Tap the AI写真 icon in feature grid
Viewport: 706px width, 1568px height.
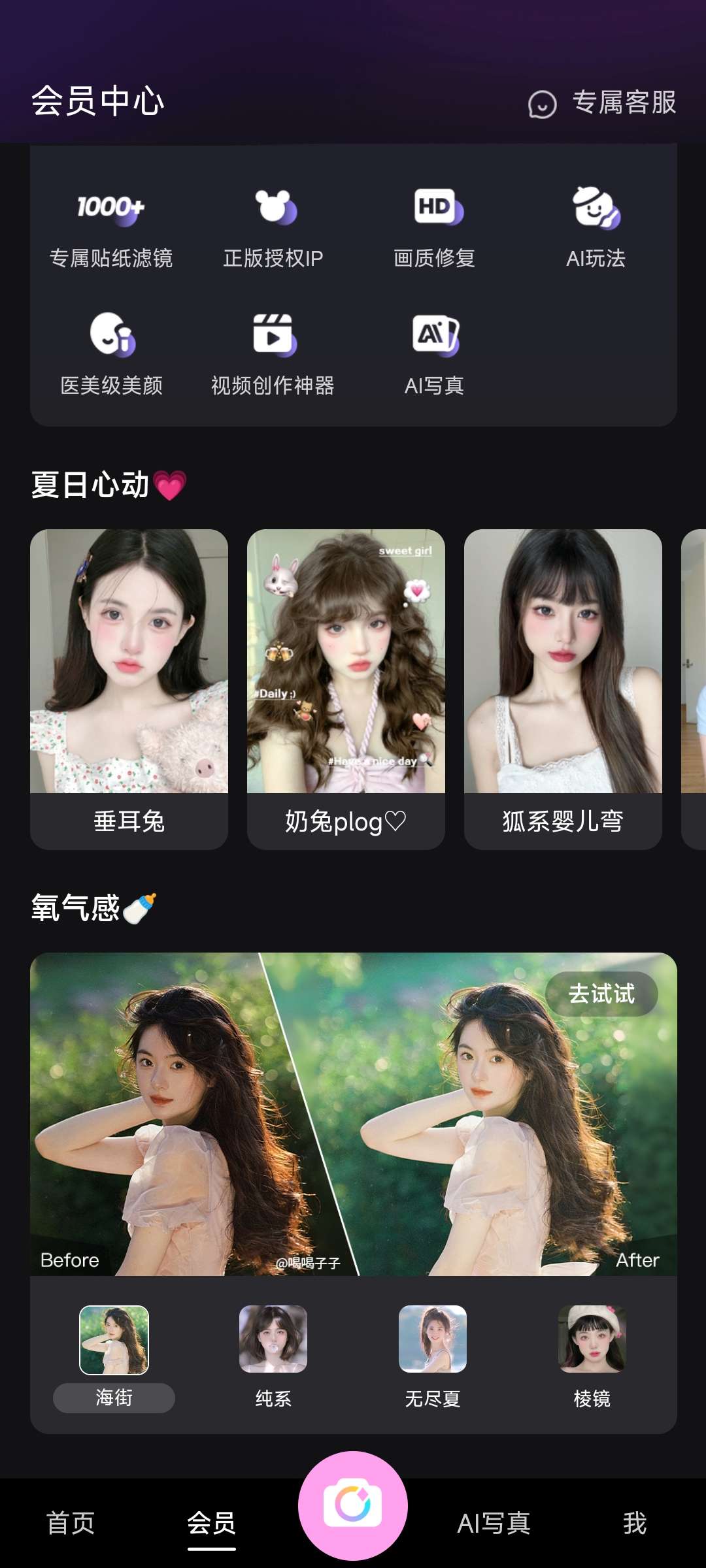(x=435, y=354)
